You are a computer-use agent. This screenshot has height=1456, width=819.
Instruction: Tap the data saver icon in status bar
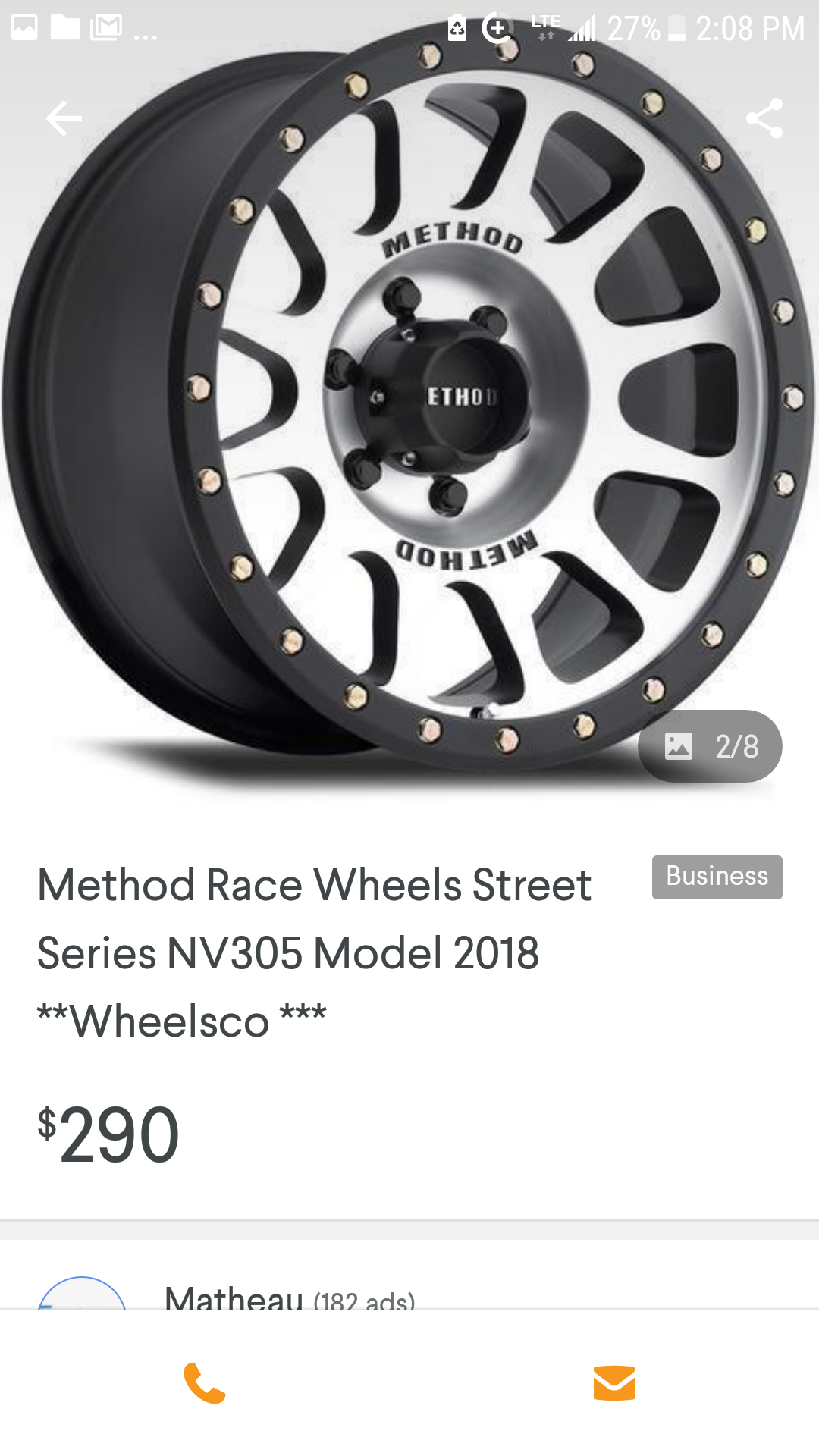(x=458, y=29)
